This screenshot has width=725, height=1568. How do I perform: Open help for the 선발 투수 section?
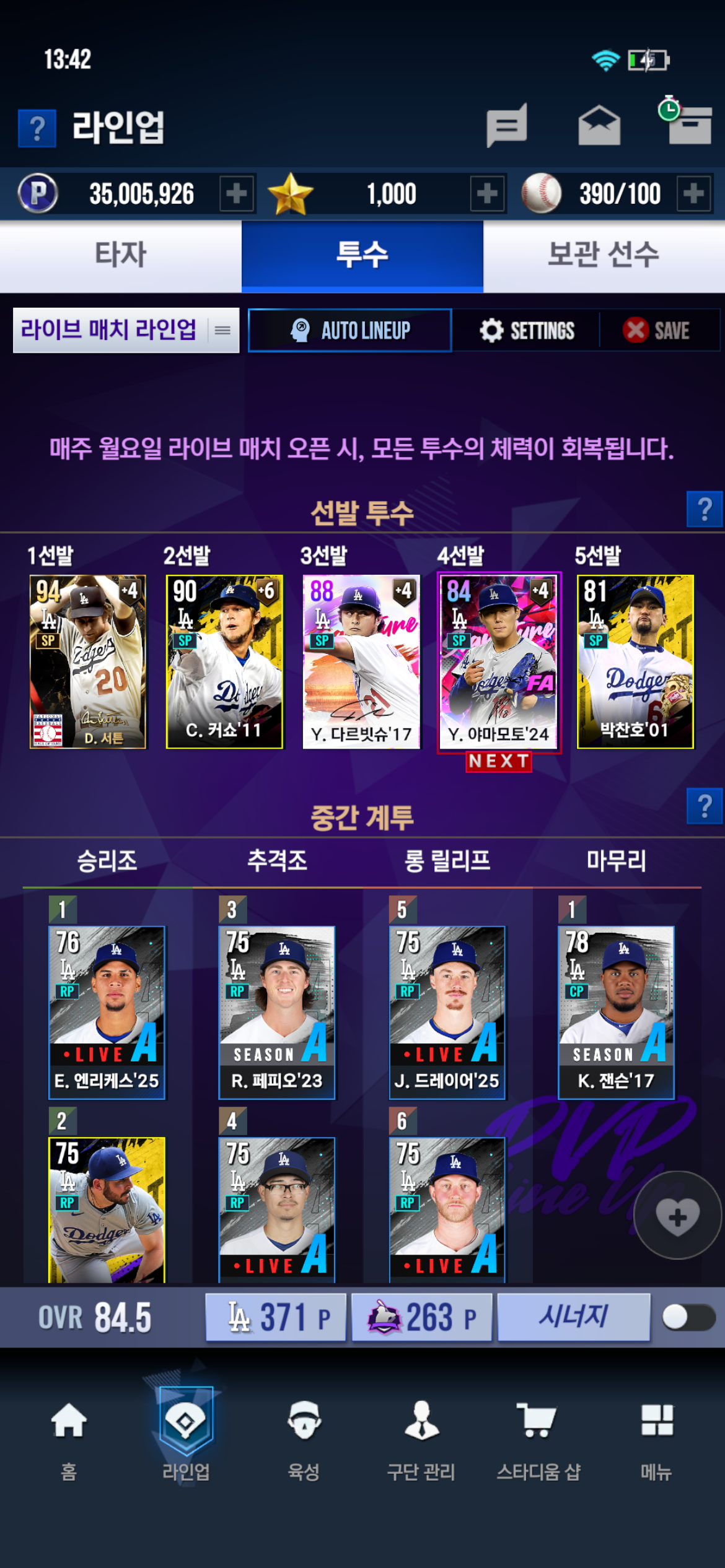pyautogui.click(x=705, y=509)
